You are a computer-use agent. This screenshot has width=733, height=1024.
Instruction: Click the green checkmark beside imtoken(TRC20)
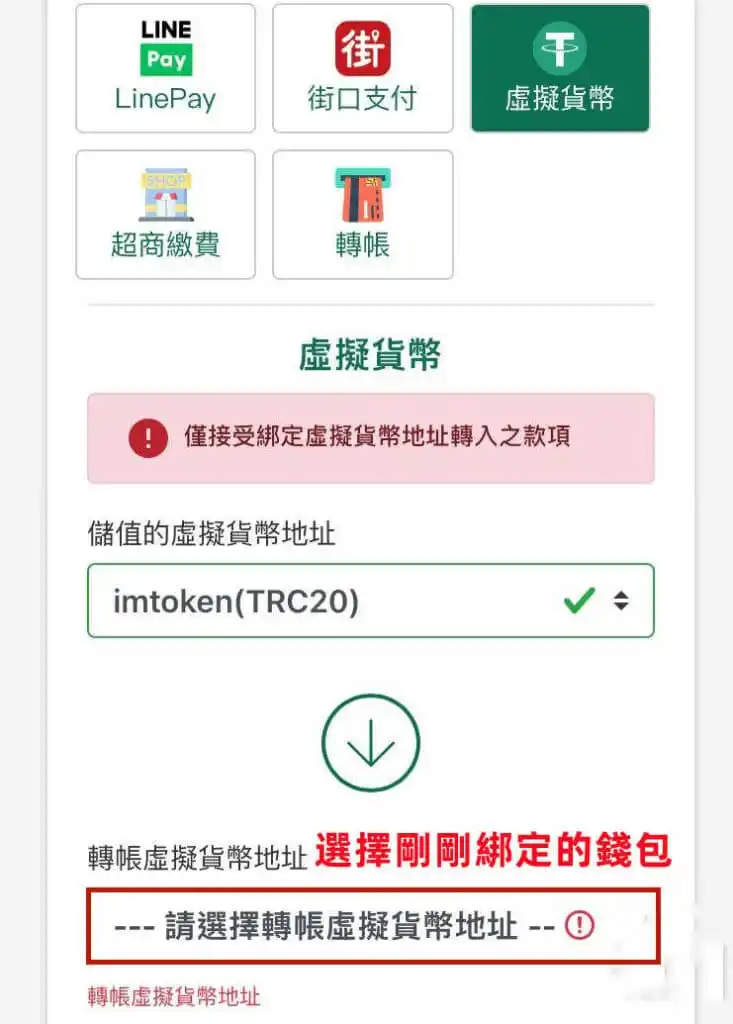(x=577, y=600)
